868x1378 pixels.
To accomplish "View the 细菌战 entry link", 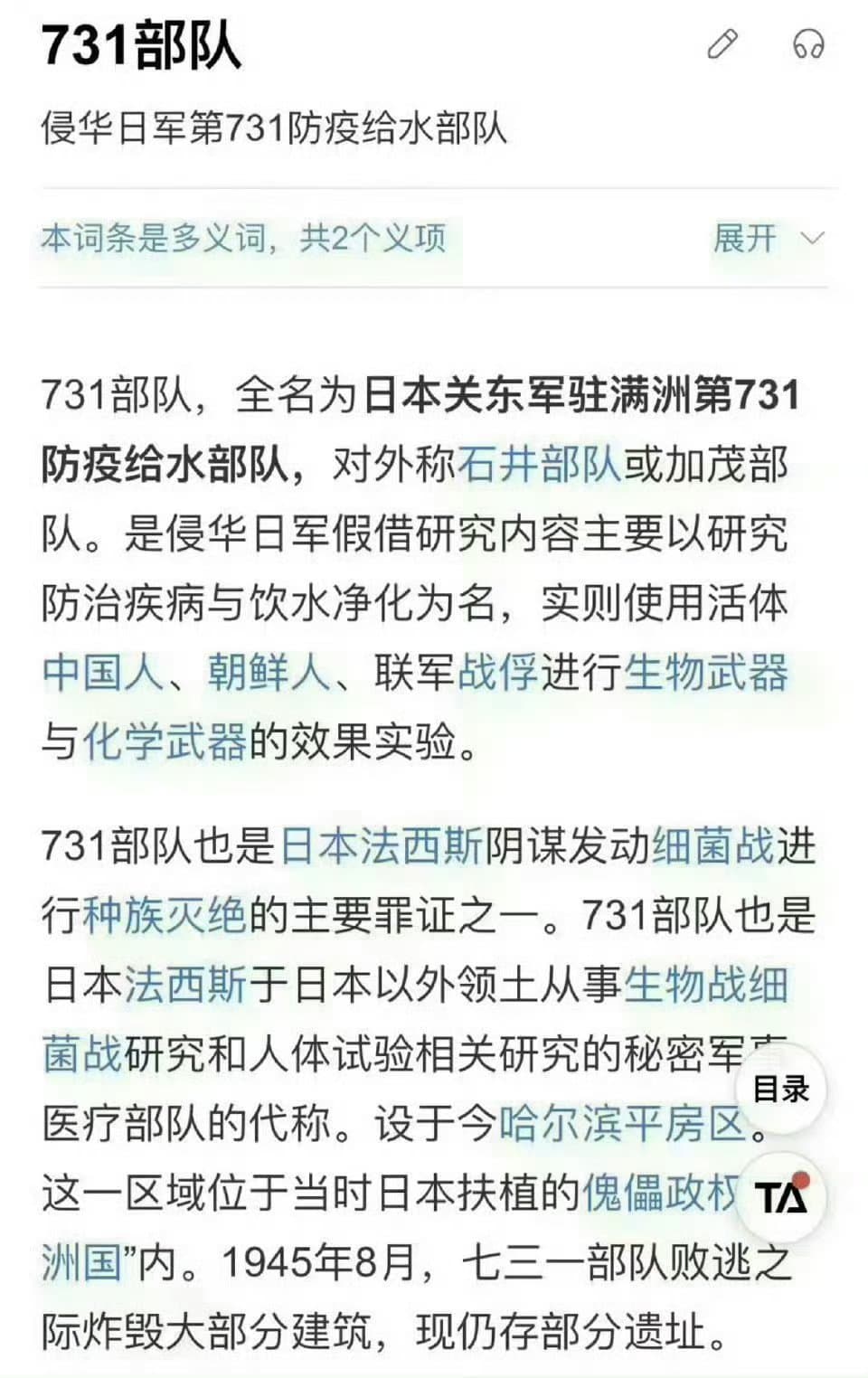I will tap(712, 846).
